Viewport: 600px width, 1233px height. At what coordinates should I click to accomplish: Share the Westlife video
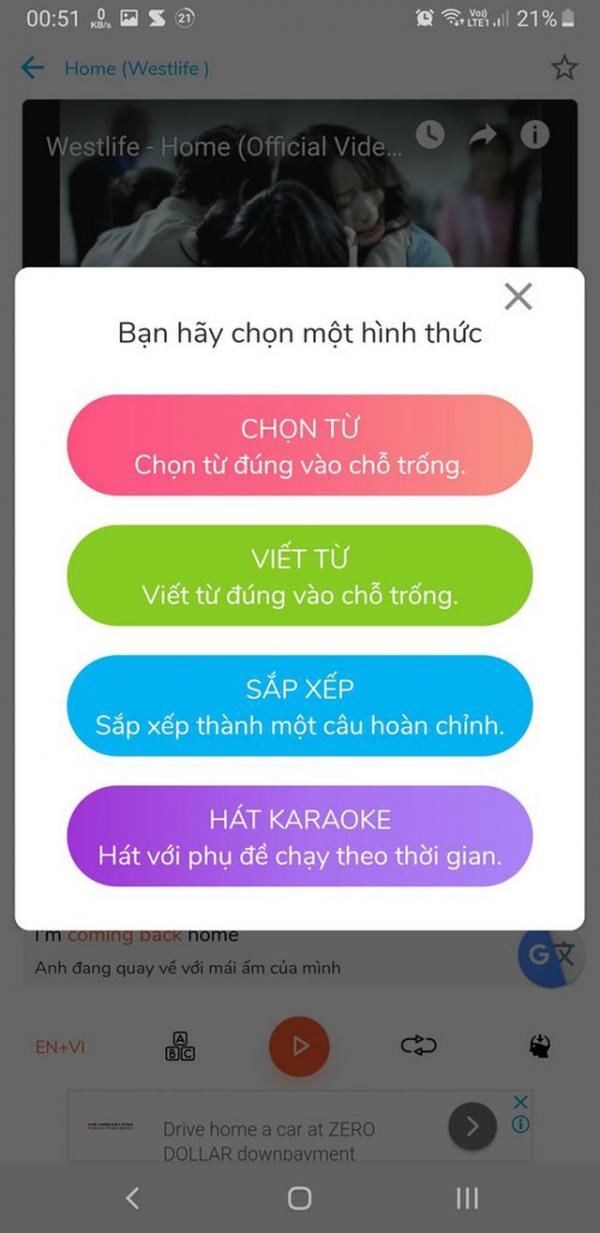[x=483, y=135]
